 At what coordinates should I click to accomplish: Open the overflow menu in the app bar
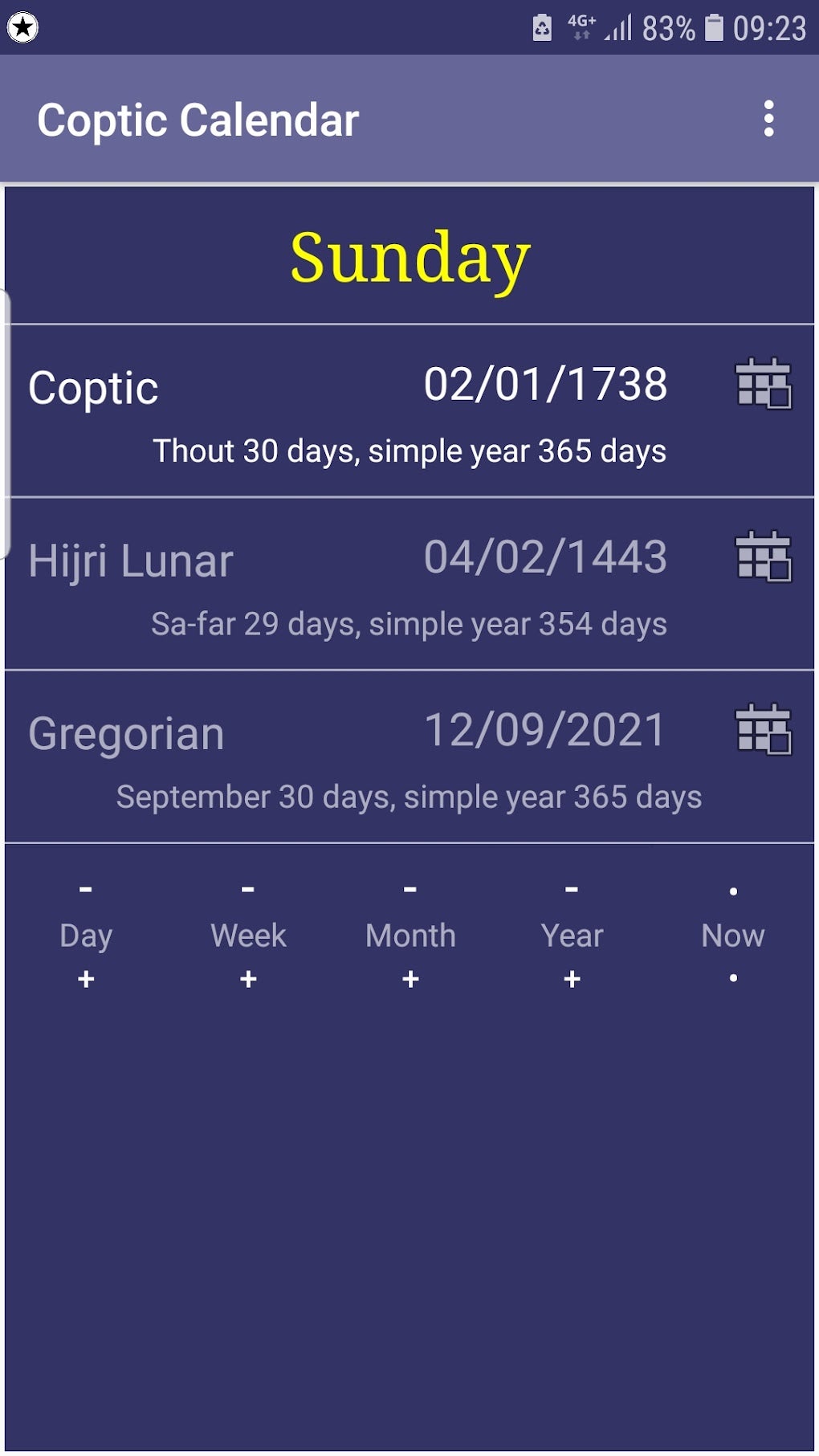768,119
